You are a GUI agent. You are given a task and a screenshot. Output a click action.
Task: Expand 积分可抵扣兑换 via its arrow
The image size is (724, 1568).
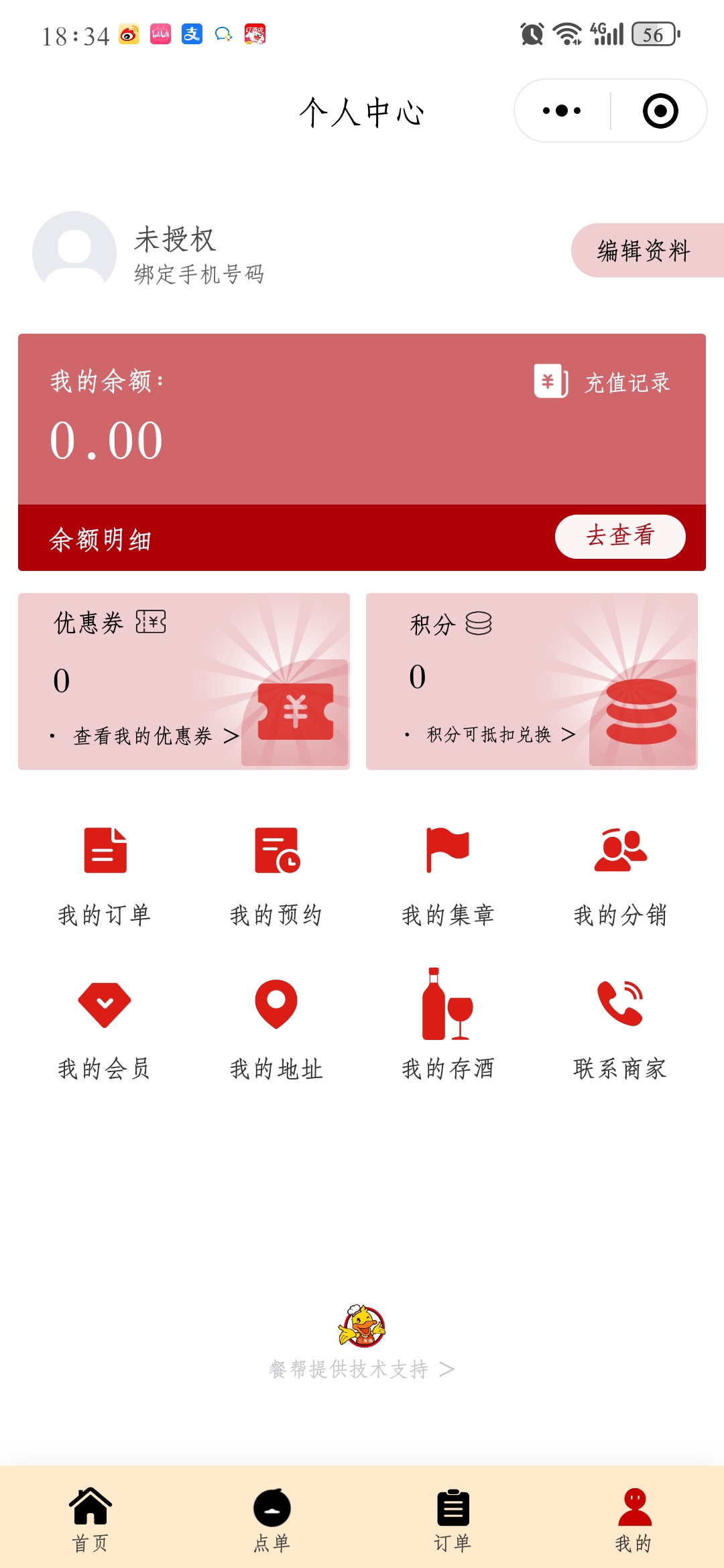571,734
